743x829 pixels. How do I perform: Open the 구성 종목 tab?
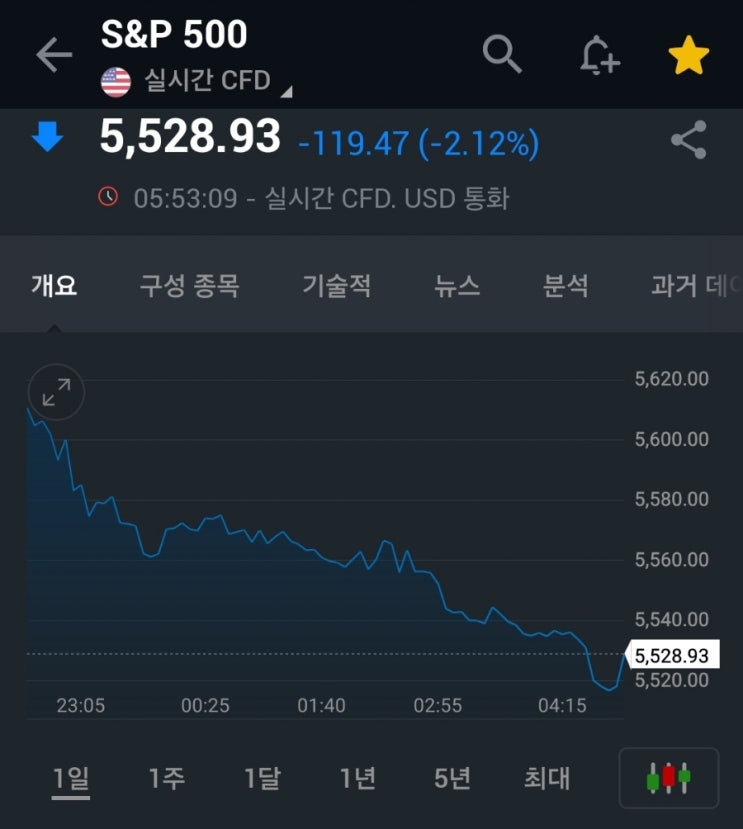pos(189,286)
